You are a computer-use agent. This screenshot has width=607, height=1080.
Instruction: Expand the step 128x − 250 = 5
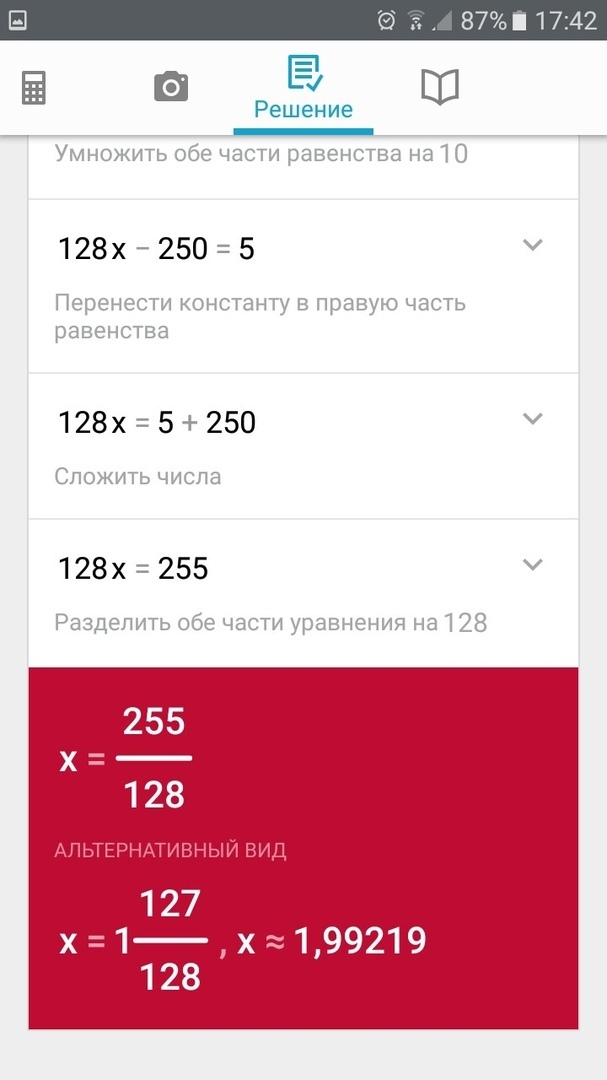pos(533,245)
